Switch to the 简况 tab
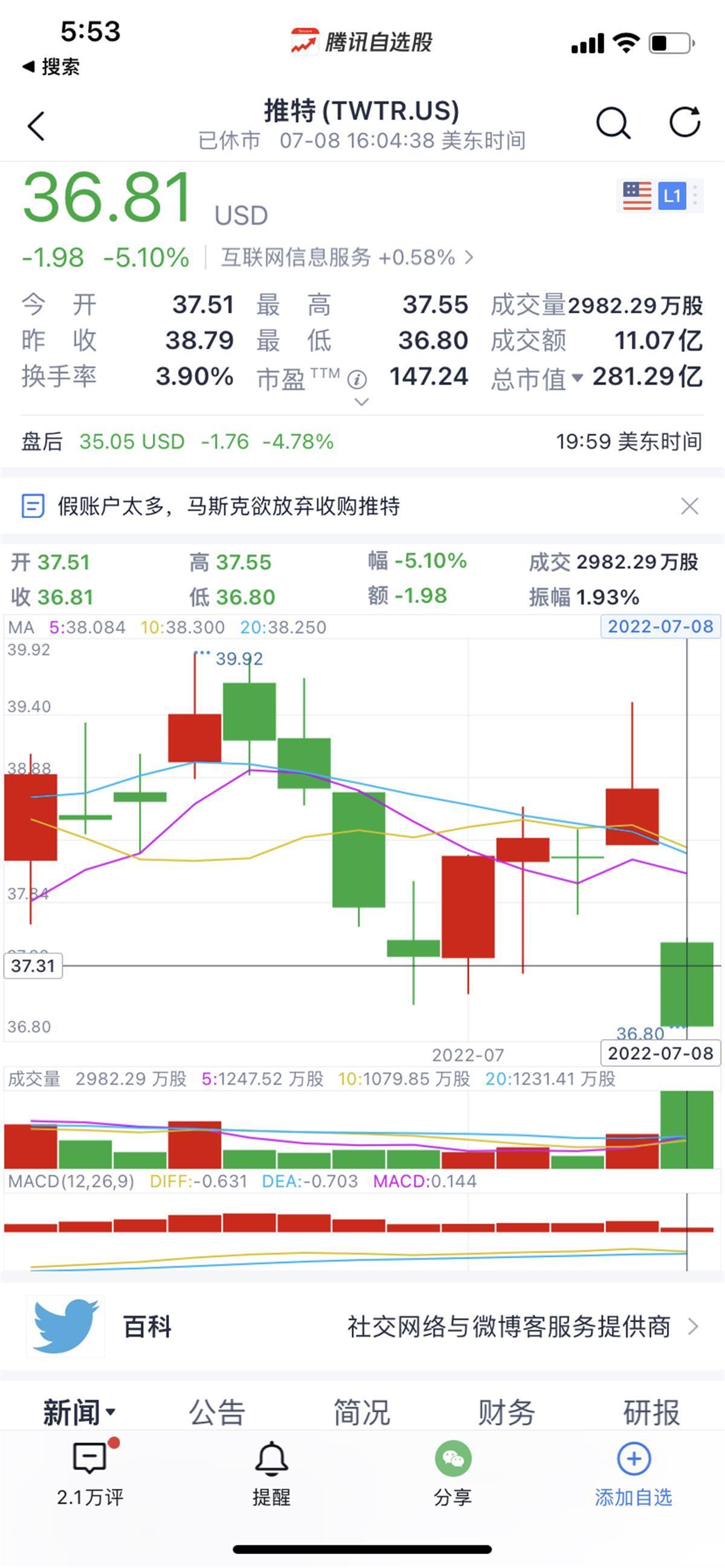The height and width of the screenshot is (1568, 725). pos(362,1413)
